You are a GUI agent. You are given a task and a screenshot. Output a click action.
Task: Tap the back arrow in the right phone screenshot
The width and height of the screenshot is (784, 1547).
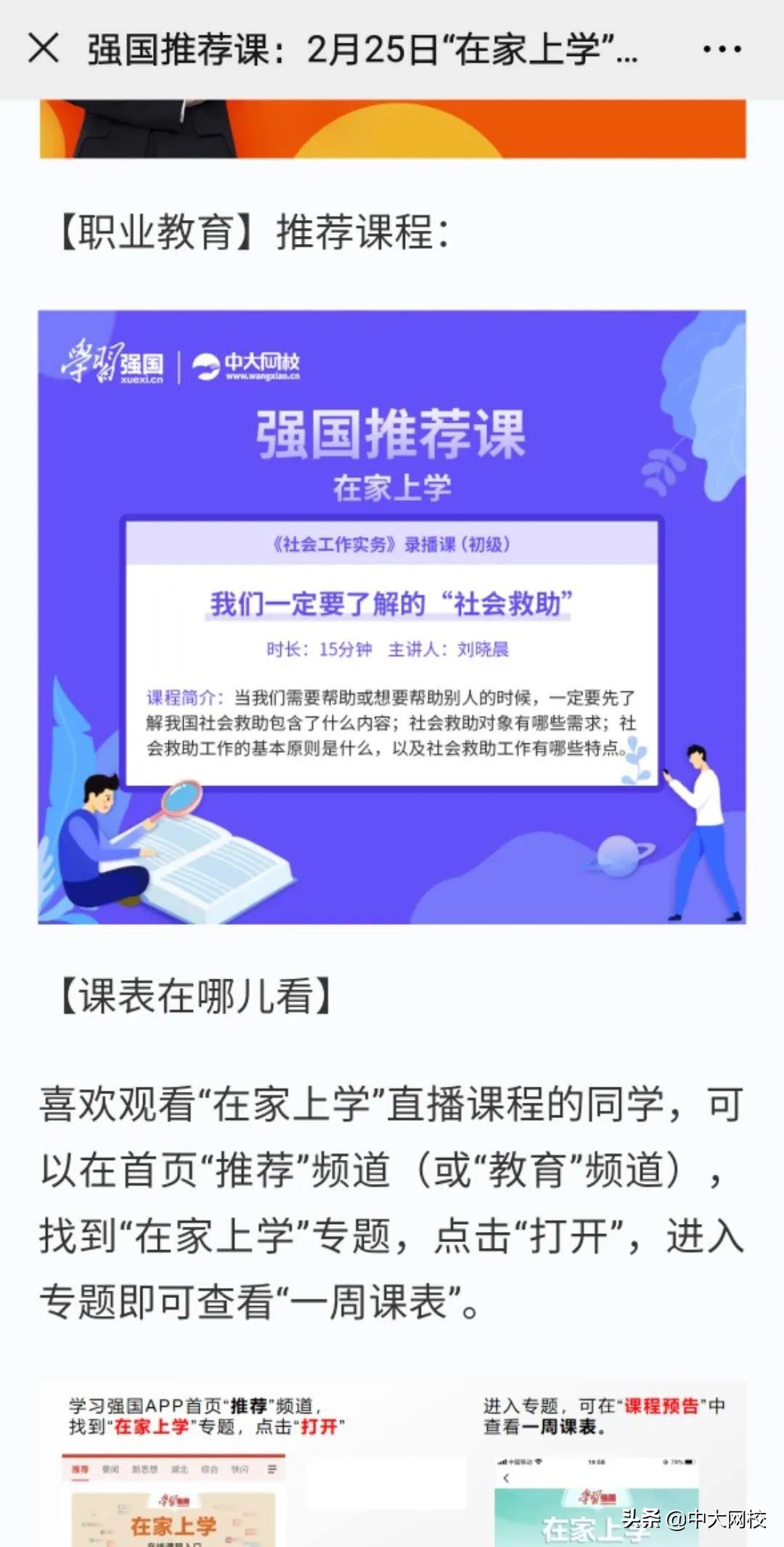(x=507, y=1477)
